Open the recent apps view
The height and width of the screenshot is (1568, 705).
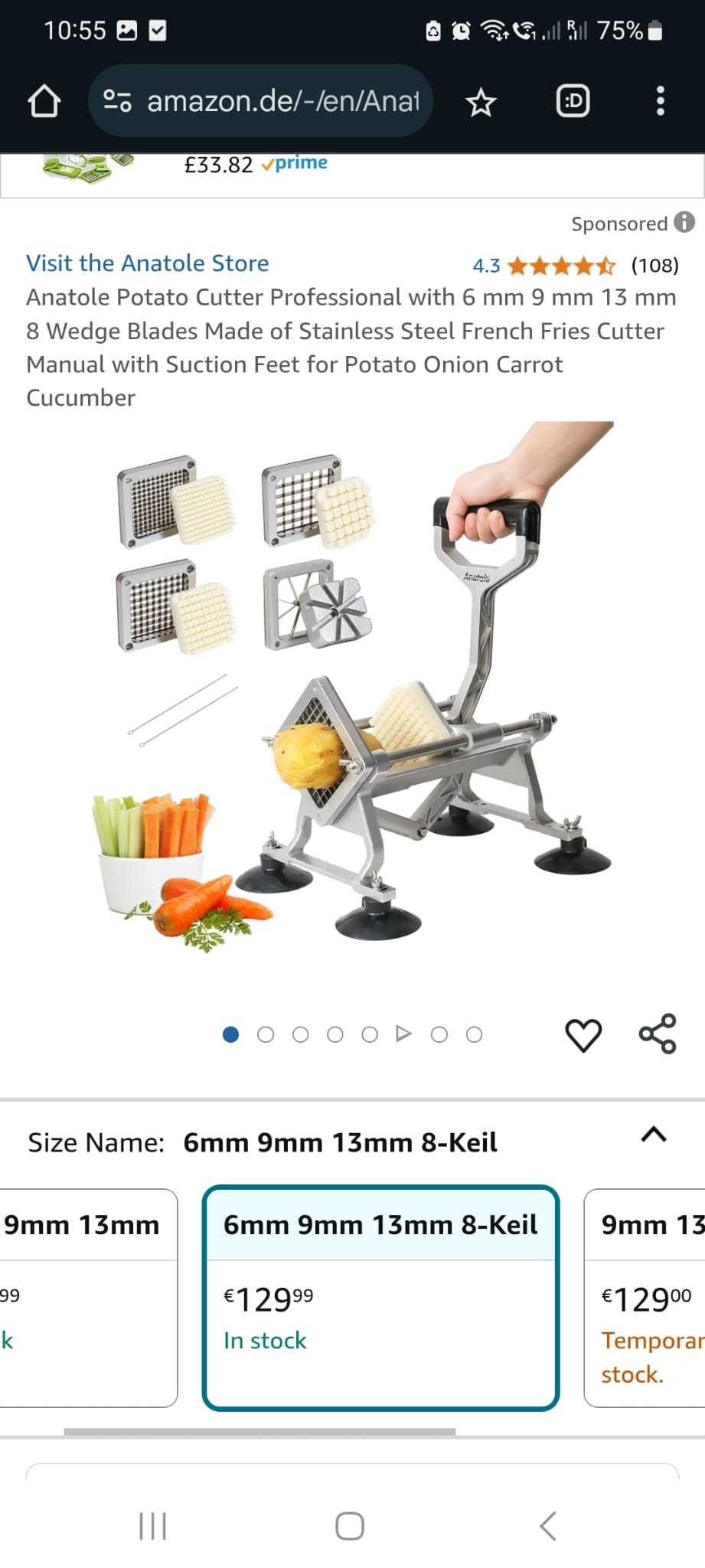152,1526
